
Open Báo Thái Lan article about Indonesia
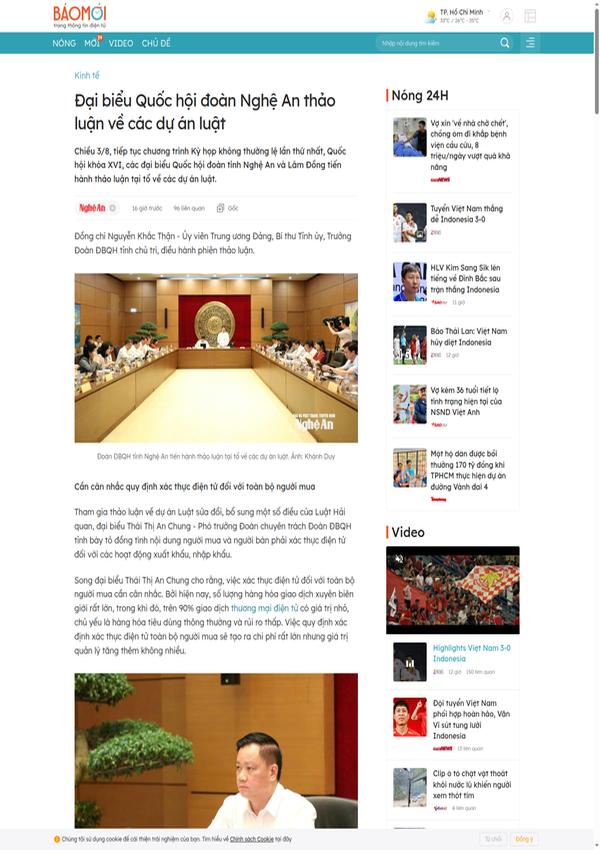469,337
